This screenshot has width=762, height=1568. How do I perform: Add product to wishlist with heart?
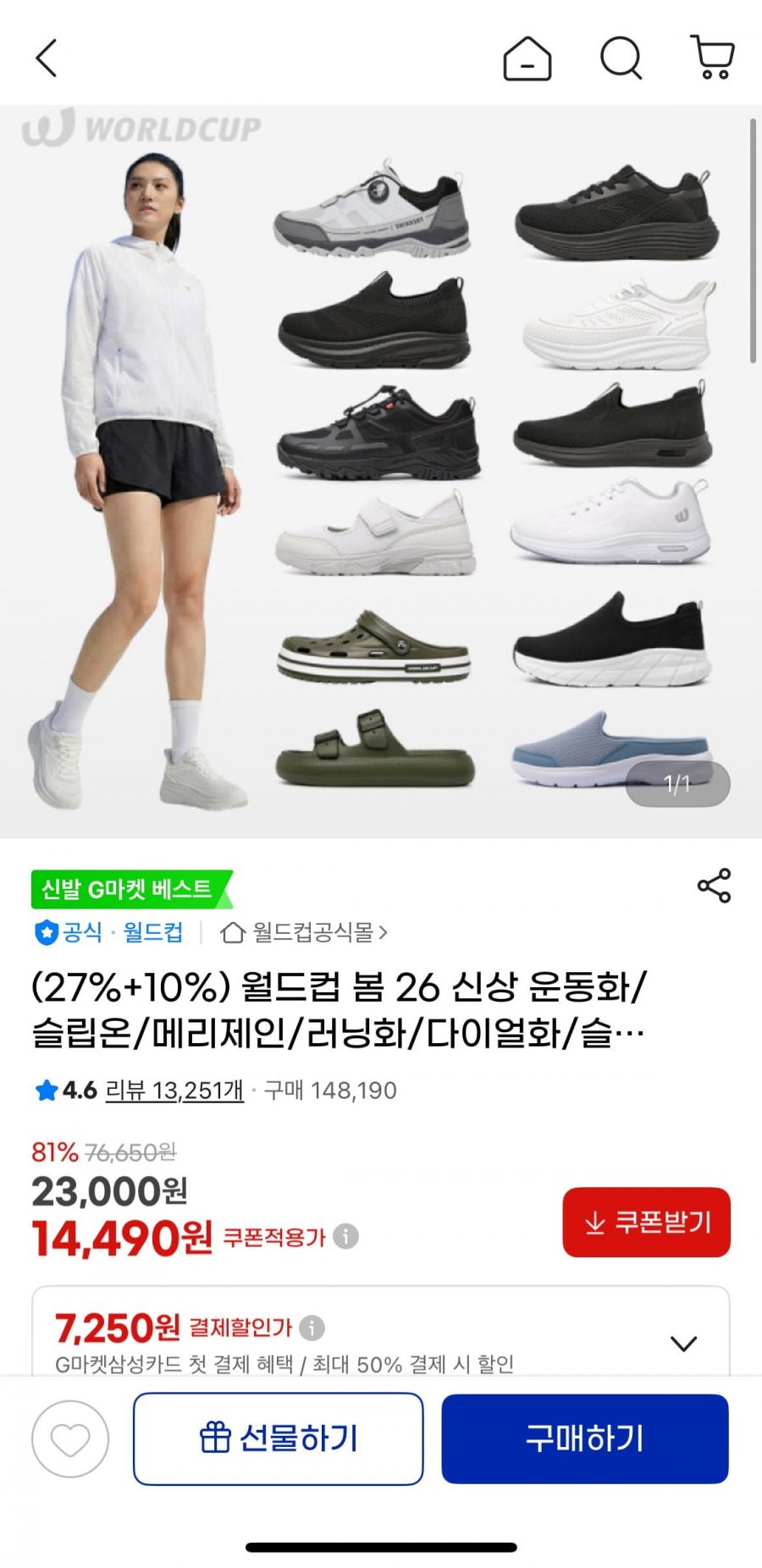pos(70,1438)
